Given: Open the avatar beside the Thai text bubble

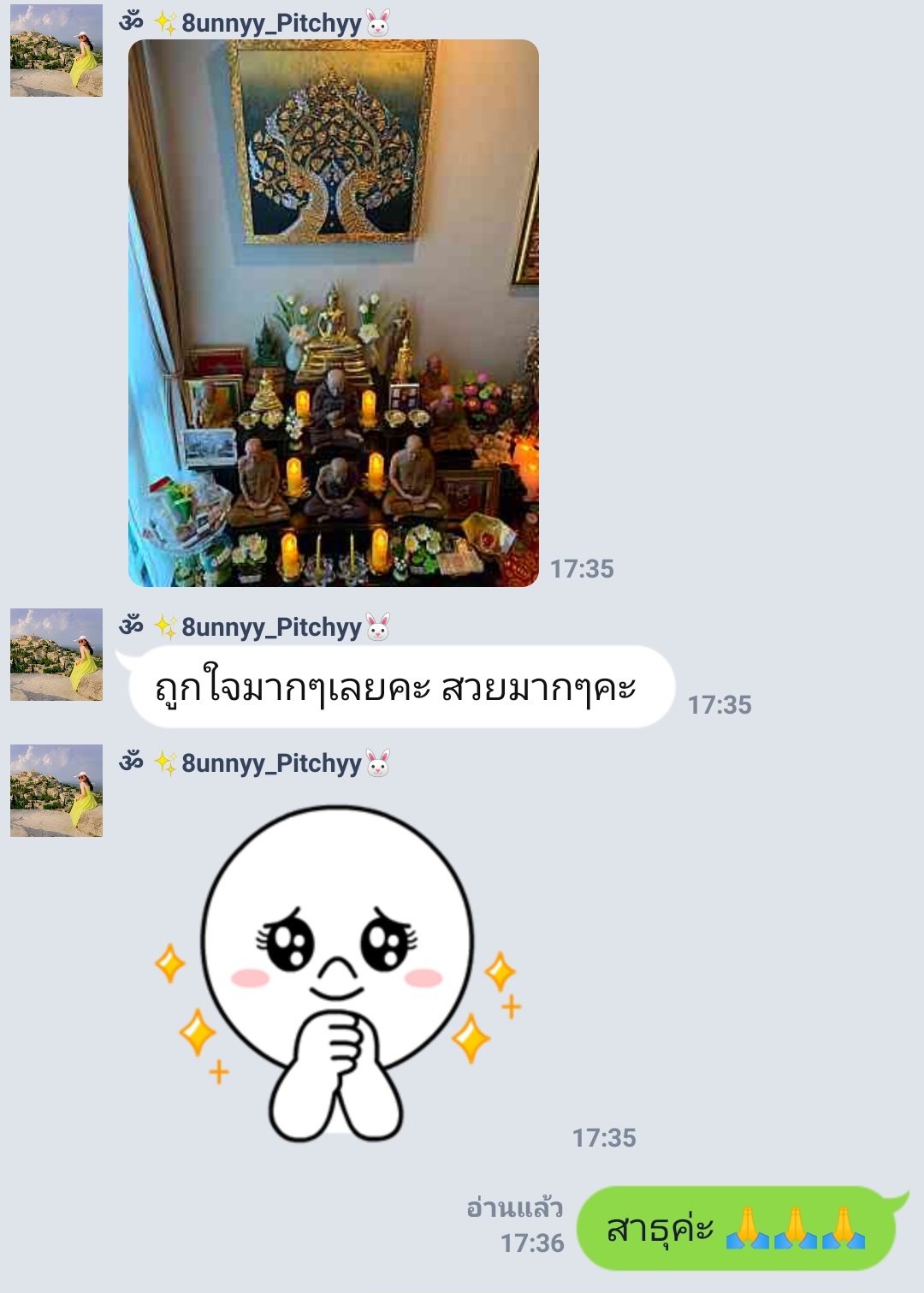Looking at the screenshot, I should tap(56, 655).
